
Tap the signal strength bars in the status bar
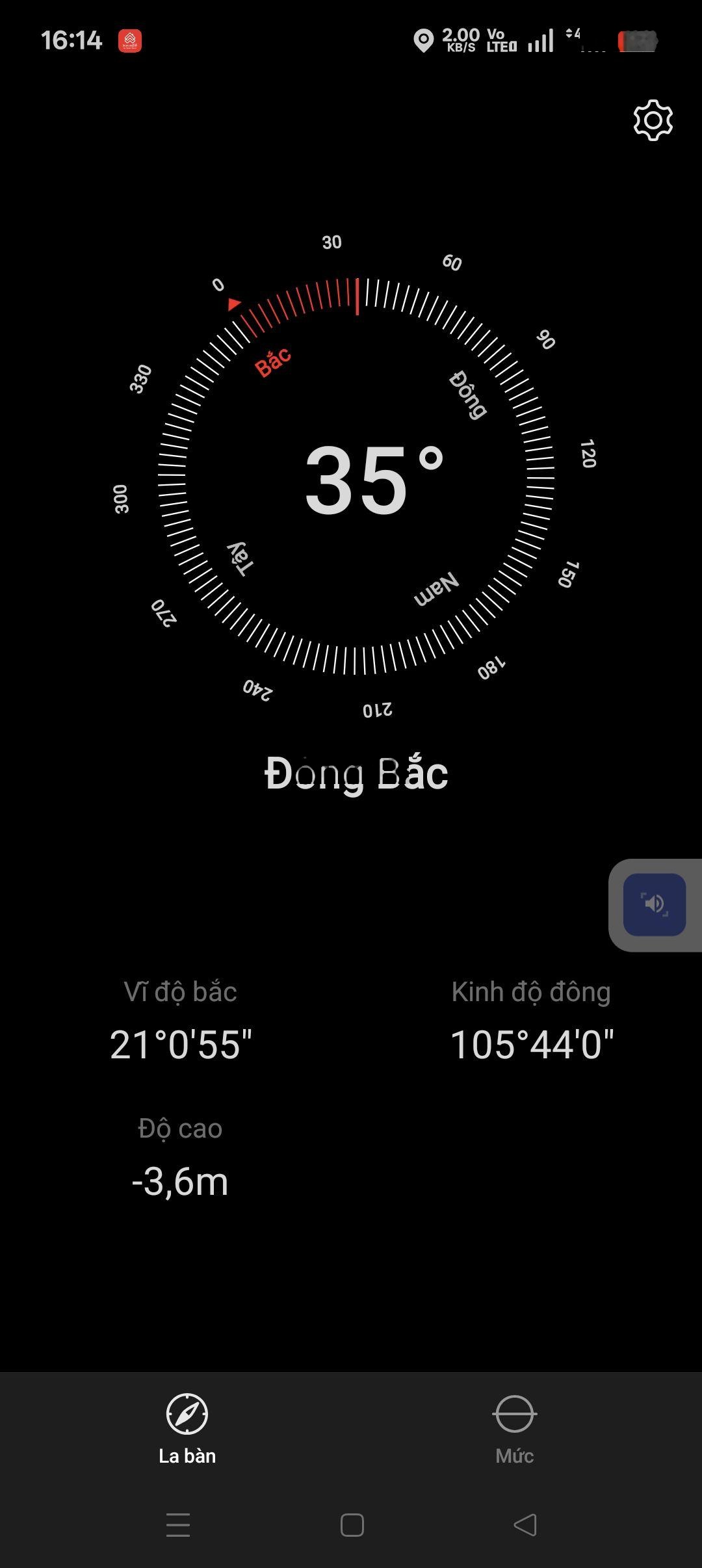click(x=541, y=40)
